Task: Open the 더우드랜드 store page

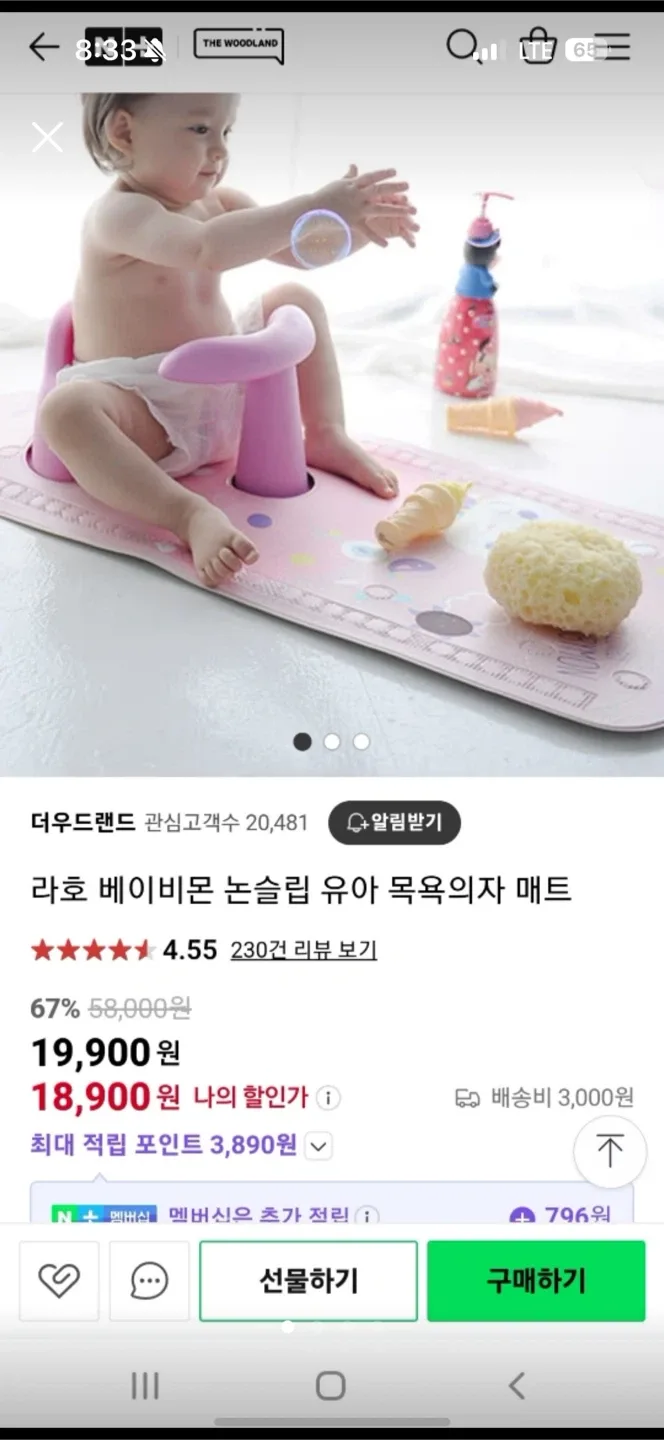Action: tap(83, 823)
